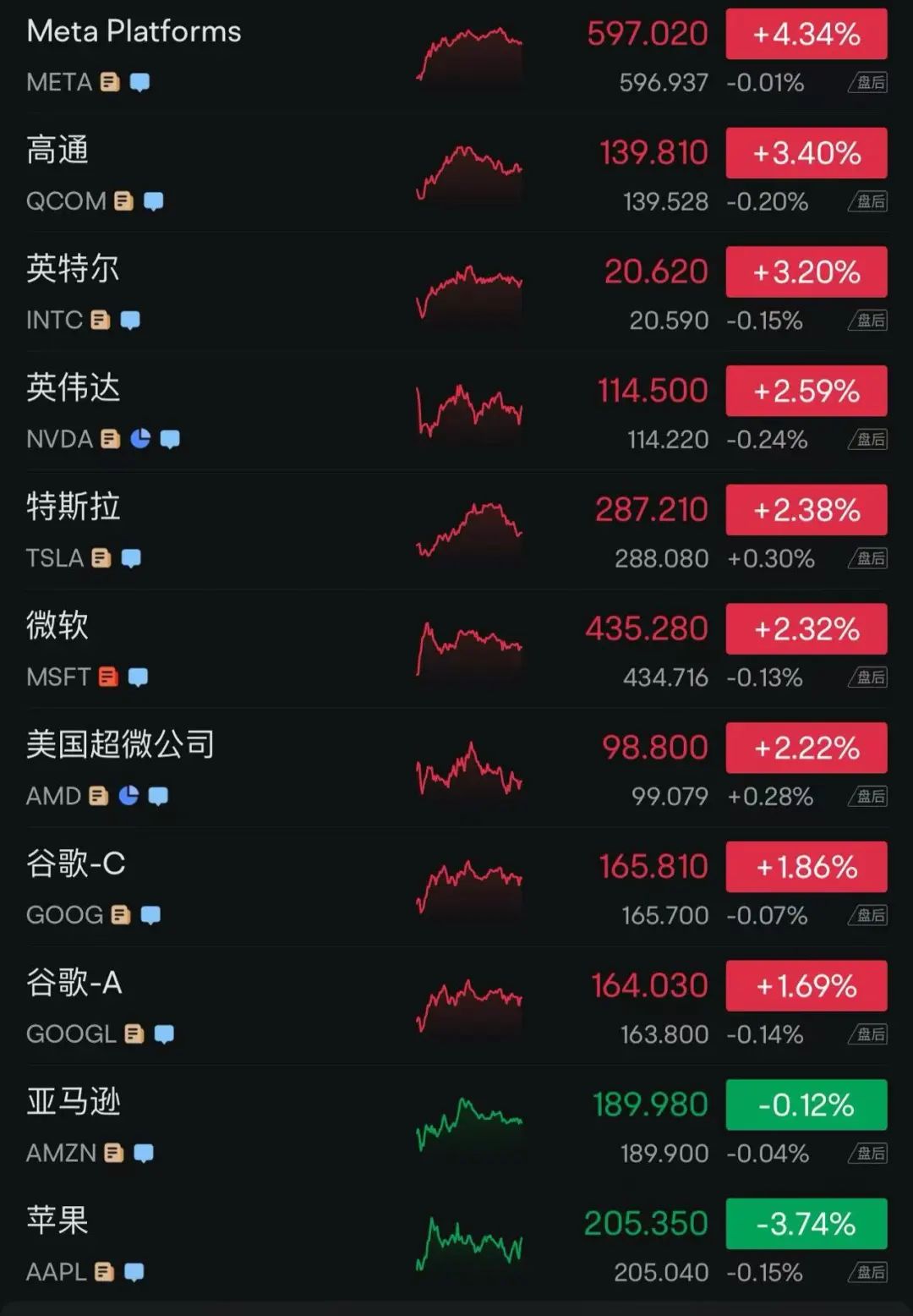Screen dimensions: 913x1316
Task: Open the 谷歌-A GOOGL stock details
Action: [x=74, y=984]
